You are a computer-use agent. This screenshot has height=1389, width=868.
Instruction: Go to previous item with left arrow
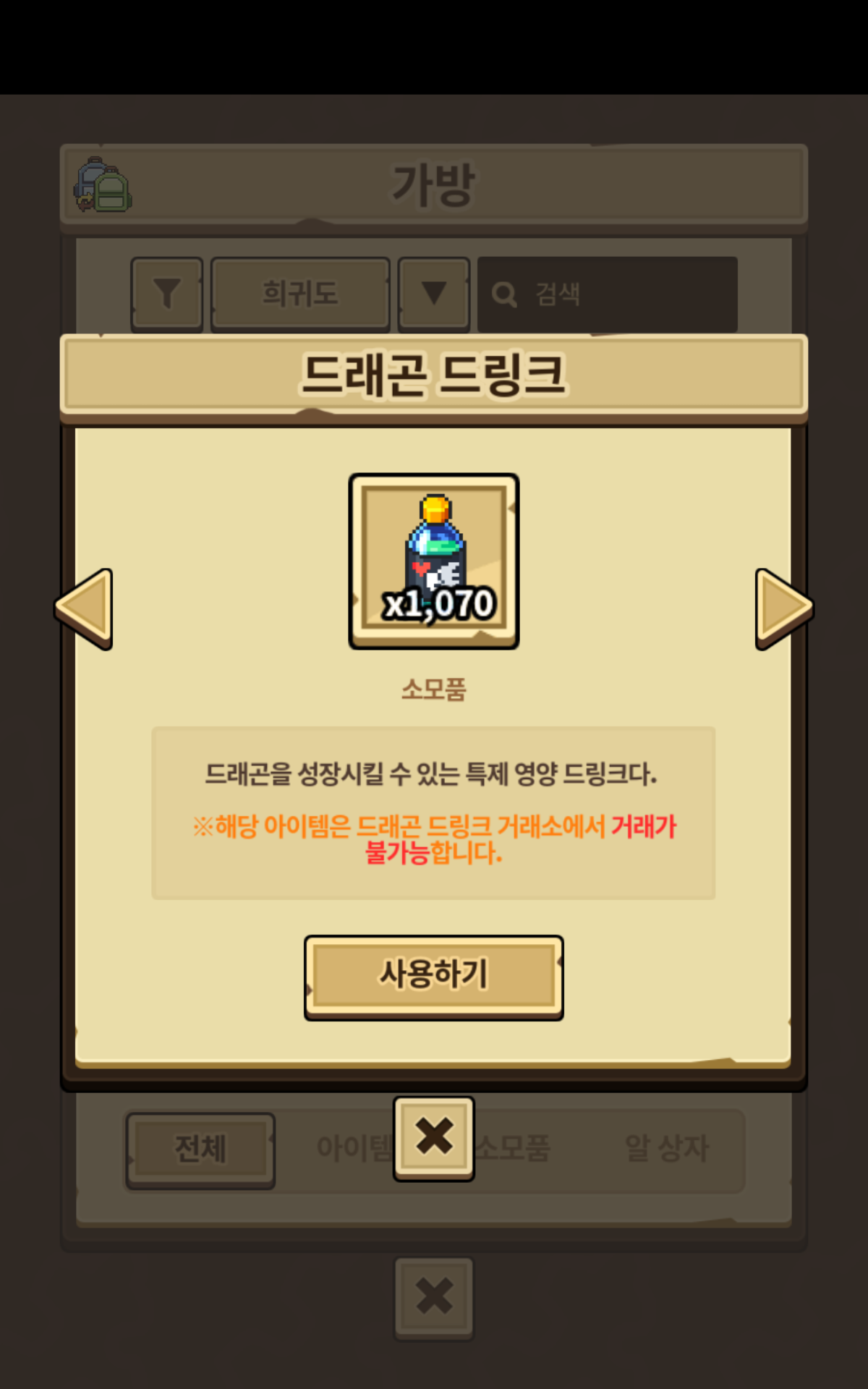coord(85,608)
